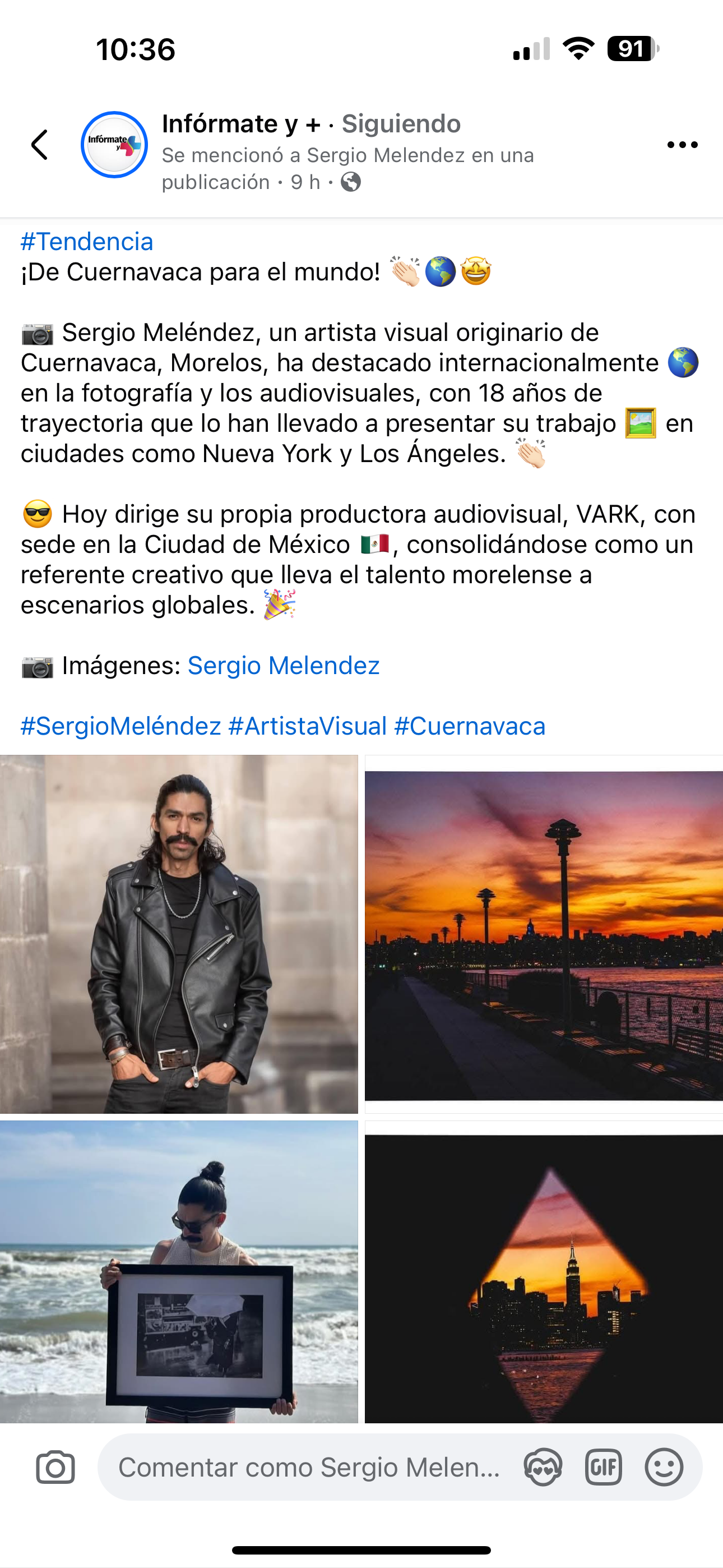
Task: View the portrait photo with leather jacket
Action: [x=179, y=934]
